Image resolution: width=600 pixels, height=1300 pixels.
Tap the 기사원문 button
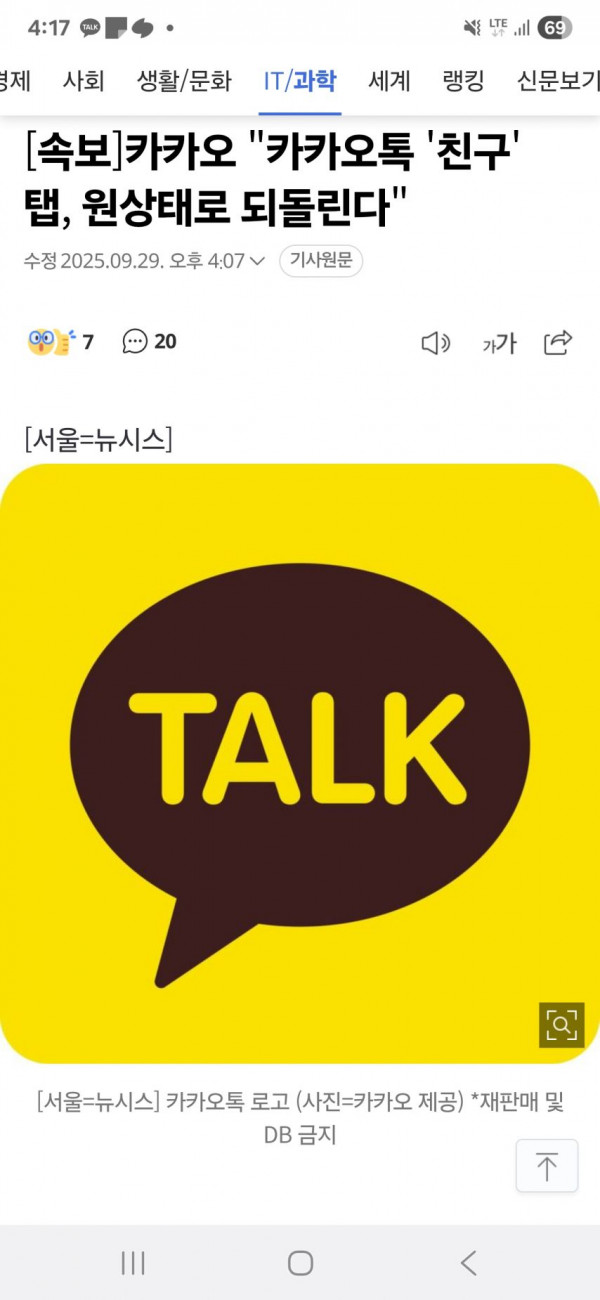[321, 261]
